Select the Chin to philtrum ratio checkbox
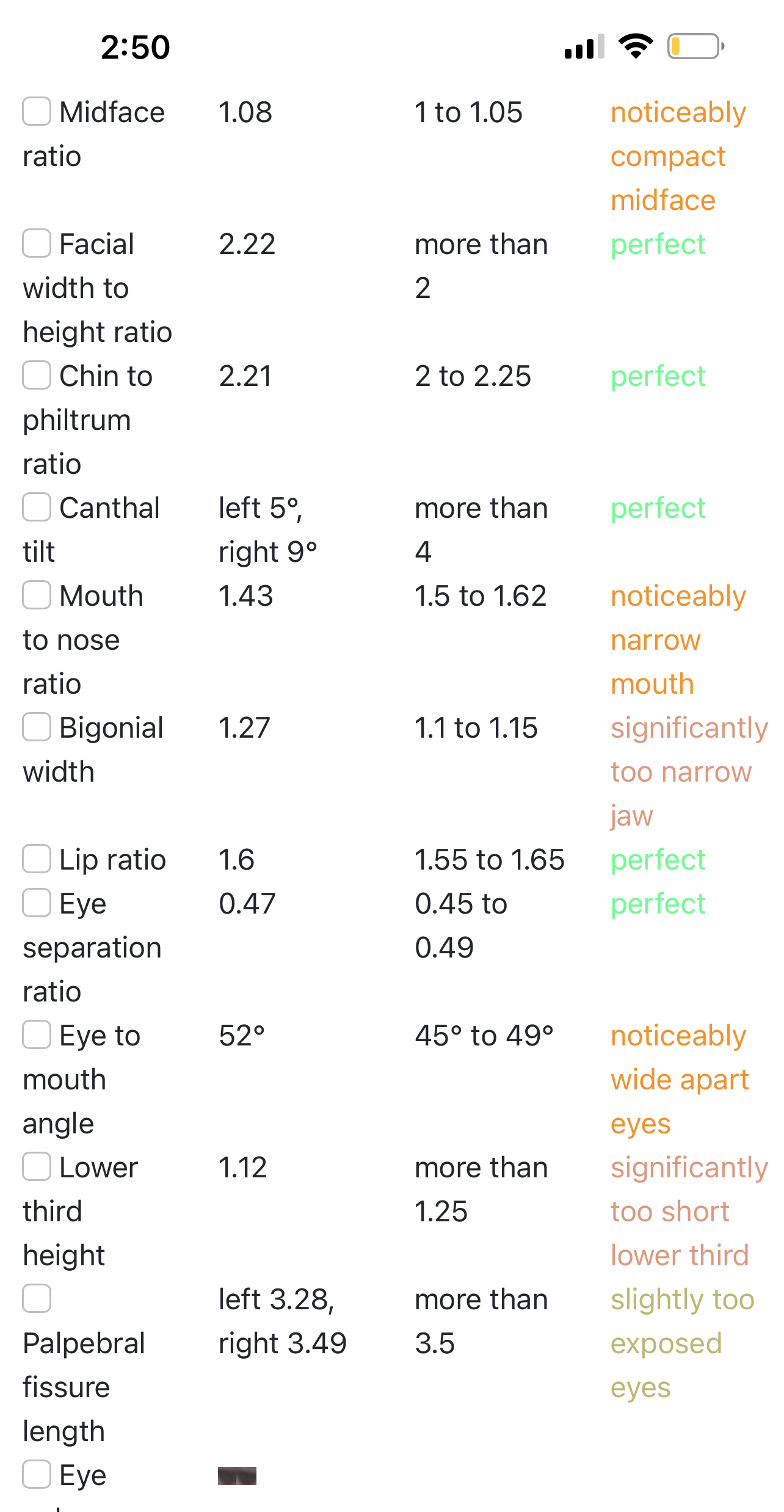Screen dimensions: 784x1512 (x=37, y=375)
